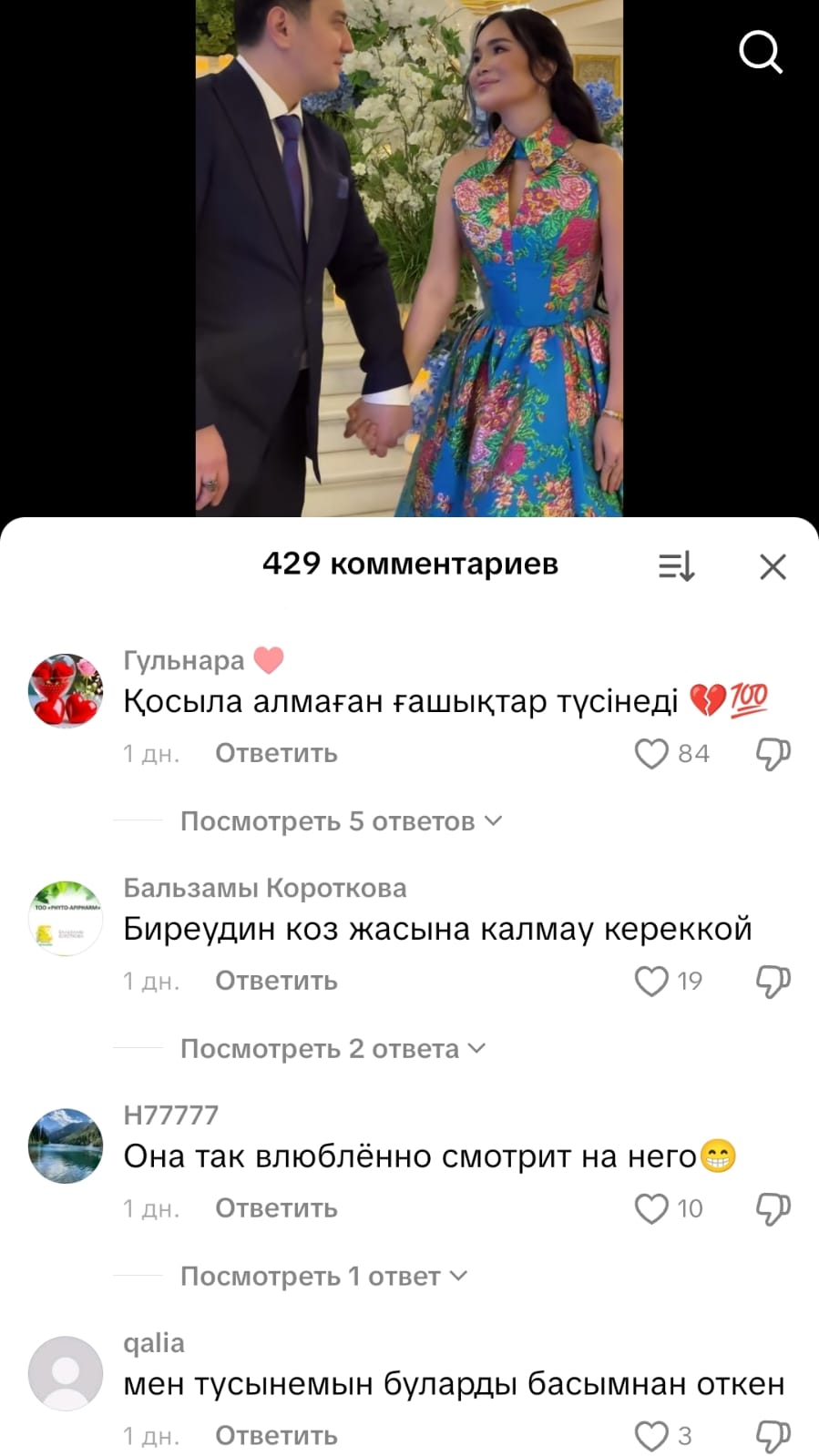Reply to Бальзамы Короткова's comment
This screenshot has height=1456, width=819.
click(x=276, y=982)
